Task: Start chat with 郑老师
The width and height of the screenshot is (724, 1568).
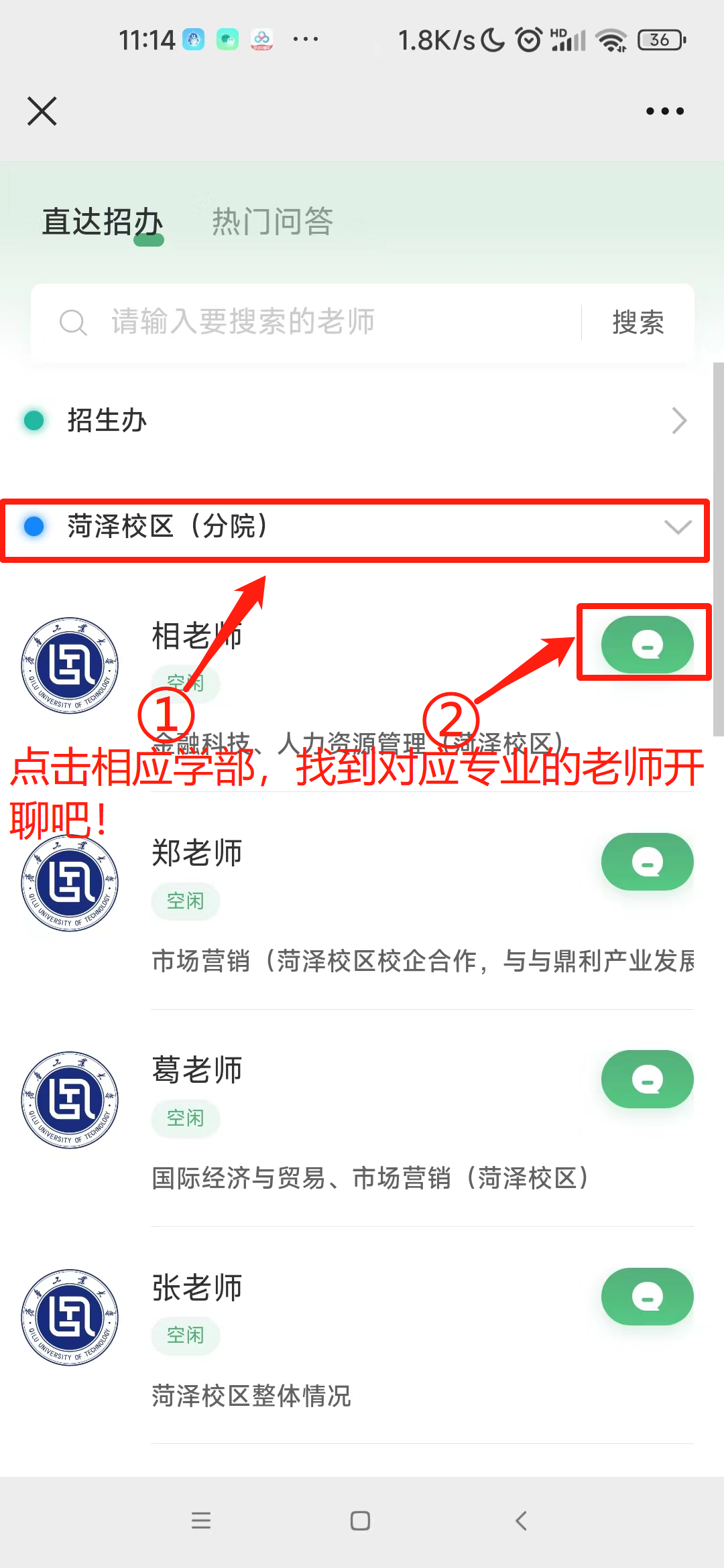Action: (x=647, y=862)
